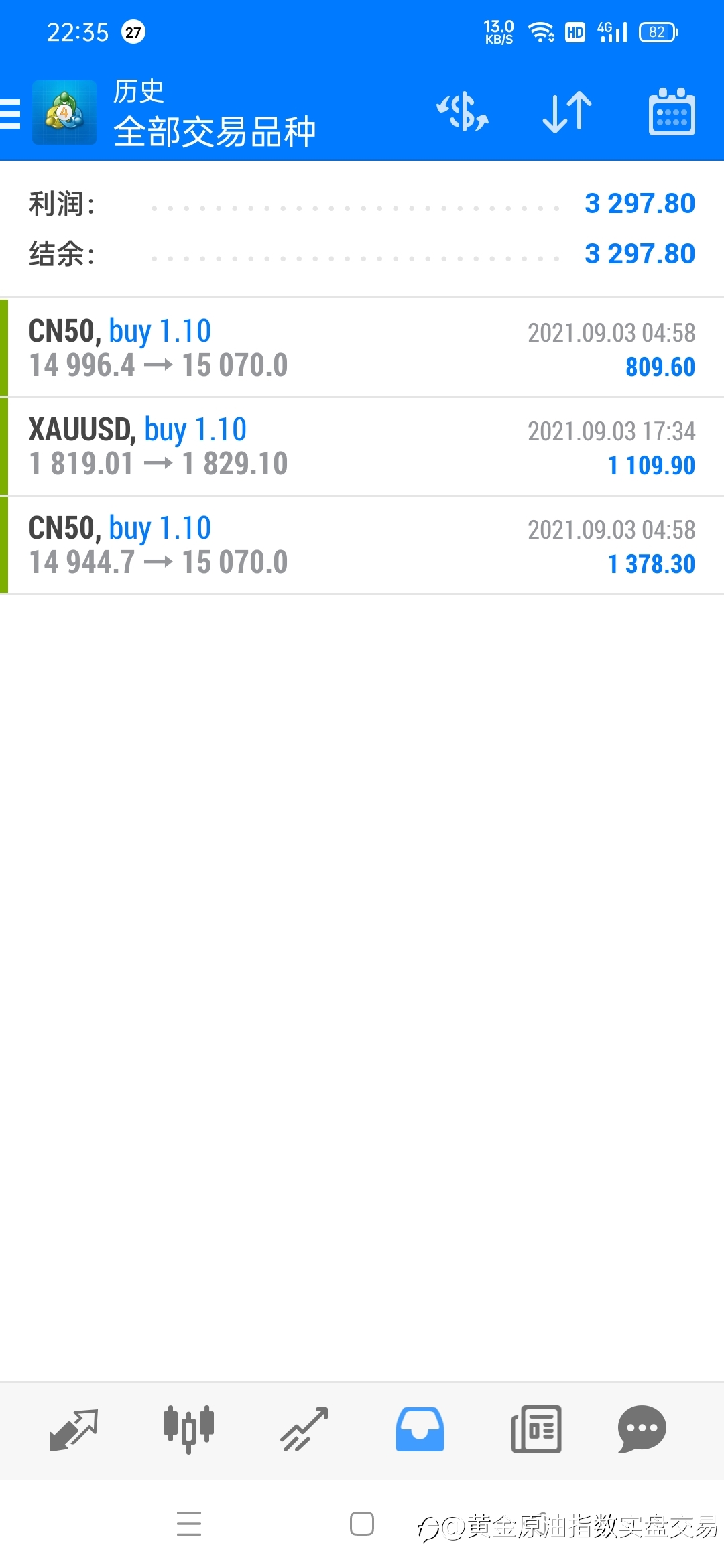
Task: Open the symbol filter dollar icon
Action: tap(463, 112)
